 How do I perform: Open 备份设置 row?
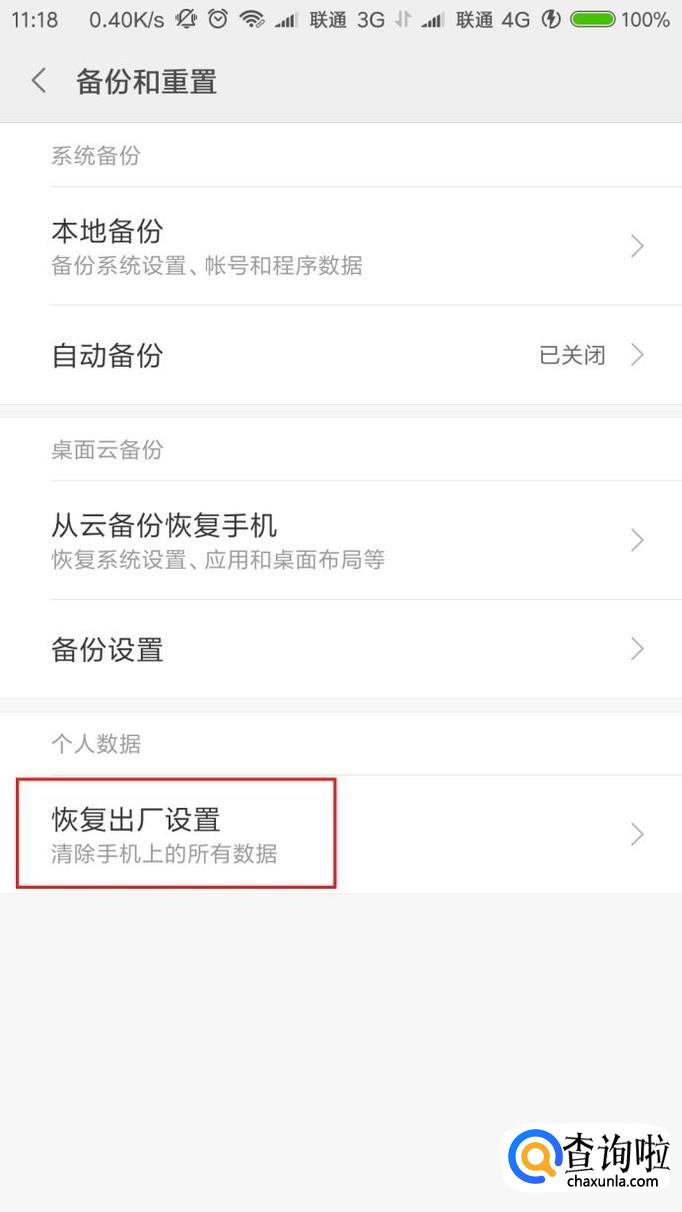(x=340, y=650)
